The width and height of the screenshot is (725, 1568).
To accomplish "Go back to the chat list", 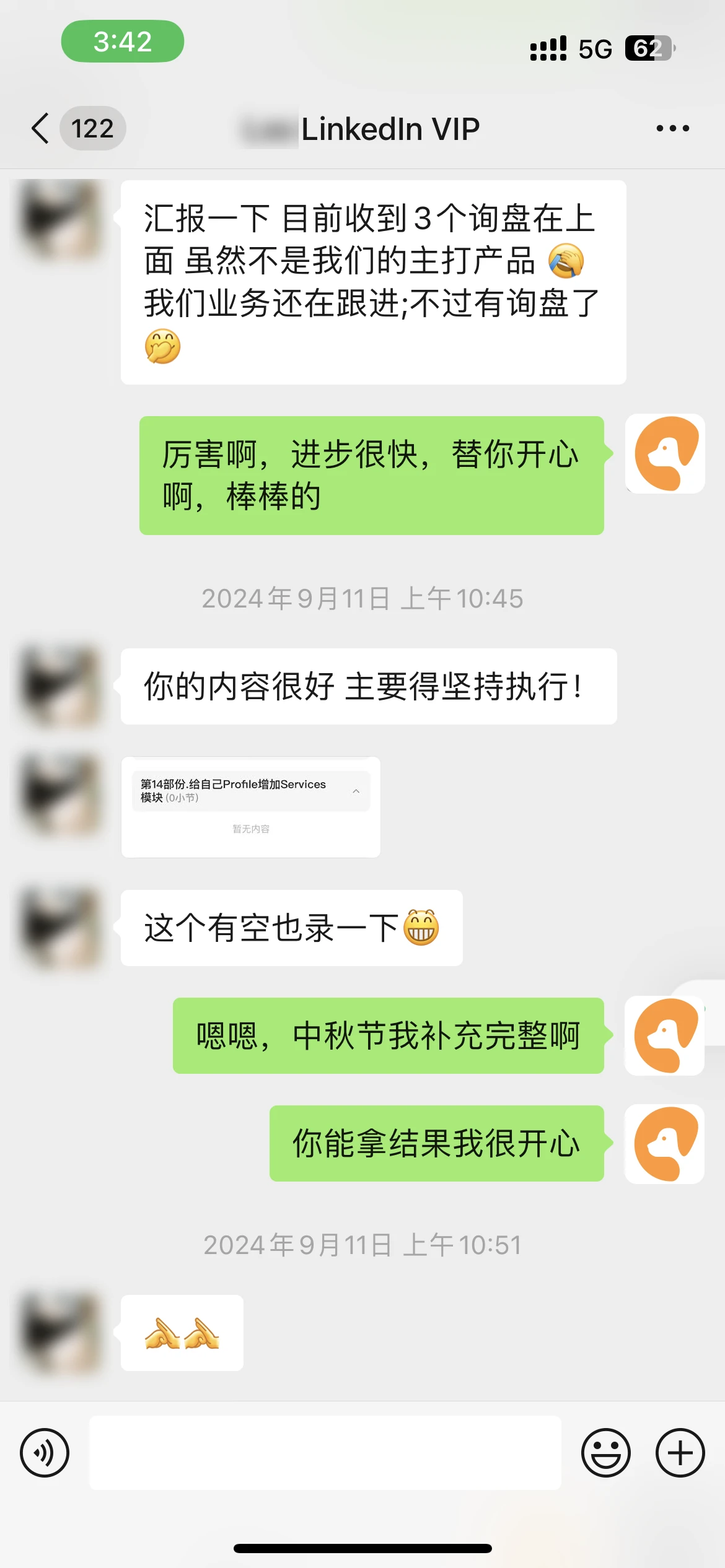I will pyautogui.click(x=41, y=128).
